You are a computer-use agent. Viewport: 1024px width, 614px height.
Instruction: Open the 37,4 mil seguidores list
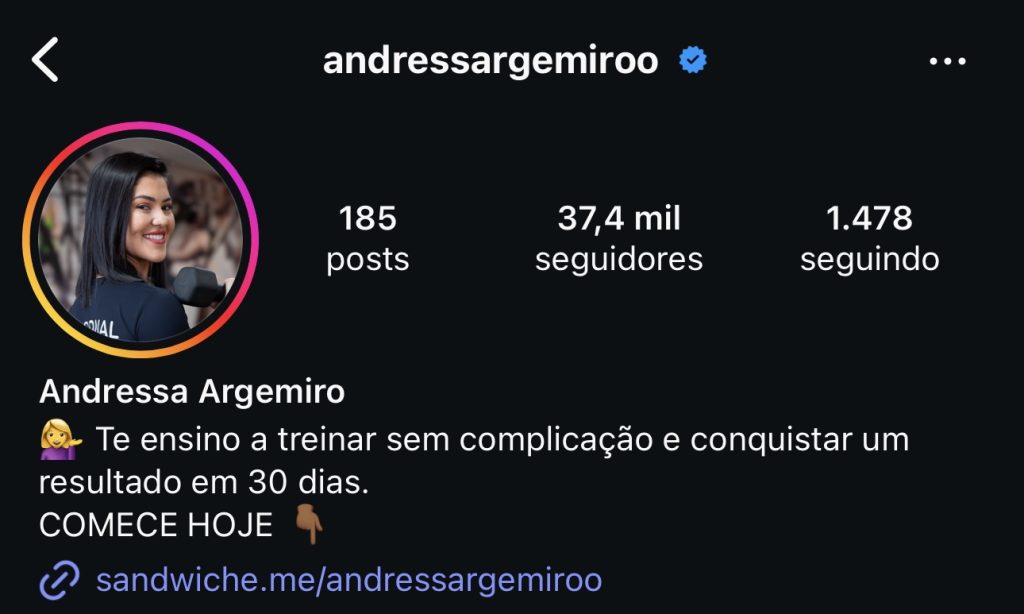click(x=618, y=238)
